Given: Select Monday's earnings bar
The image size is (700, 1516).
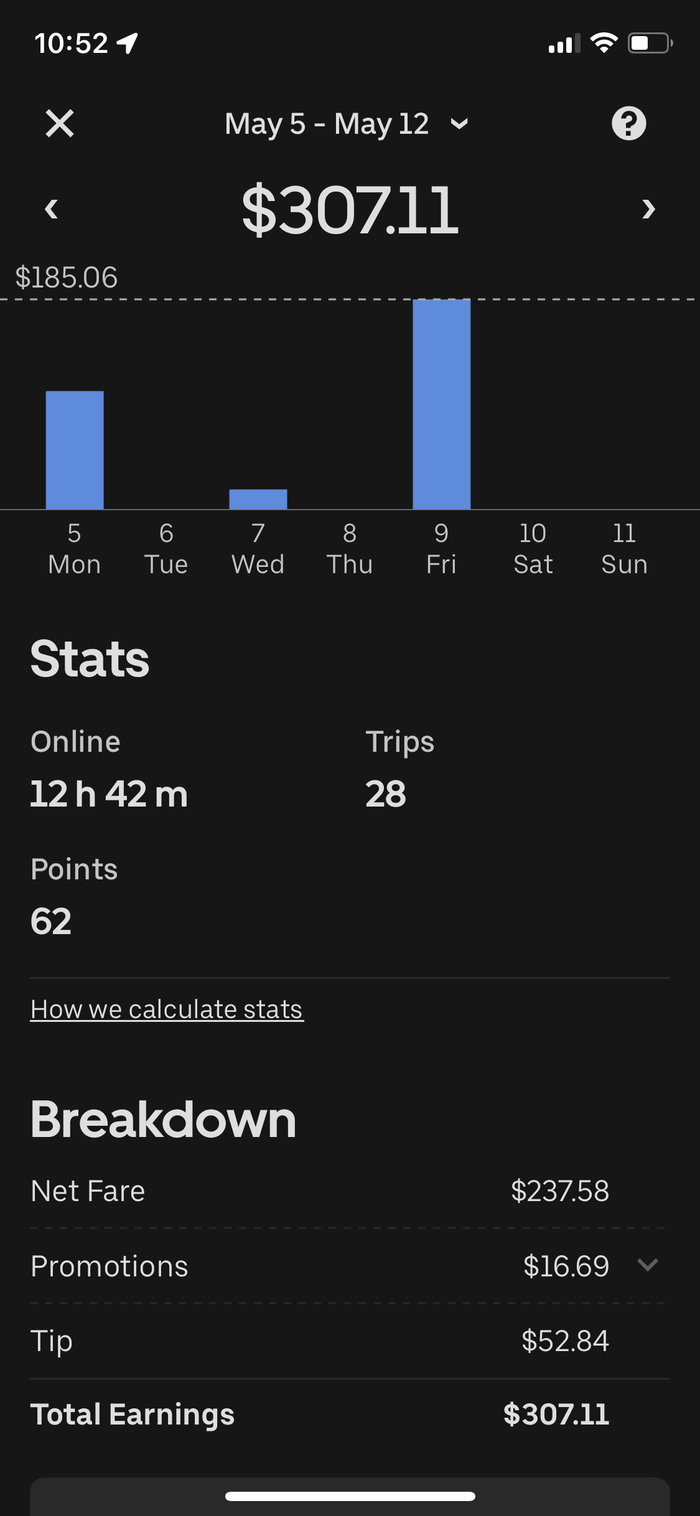Looking at the screenshot, I should click(x=75, y=450).
